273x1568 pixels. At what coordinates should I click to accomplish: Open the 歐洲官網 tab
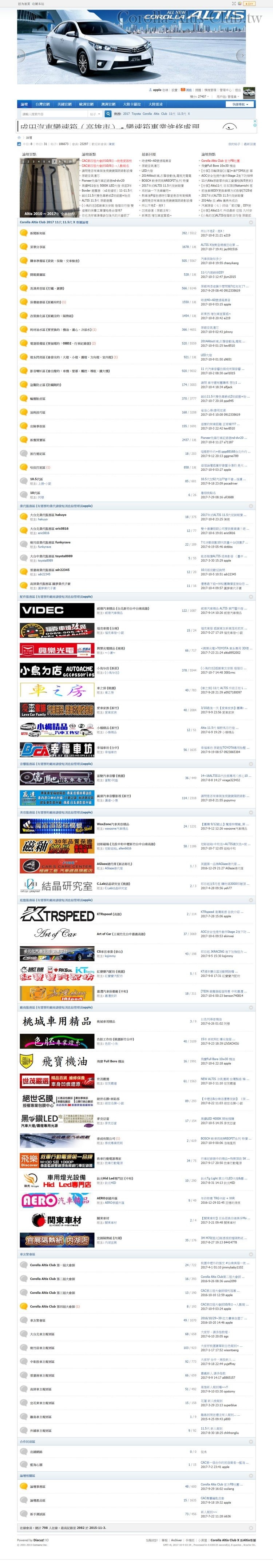[86, 104]
